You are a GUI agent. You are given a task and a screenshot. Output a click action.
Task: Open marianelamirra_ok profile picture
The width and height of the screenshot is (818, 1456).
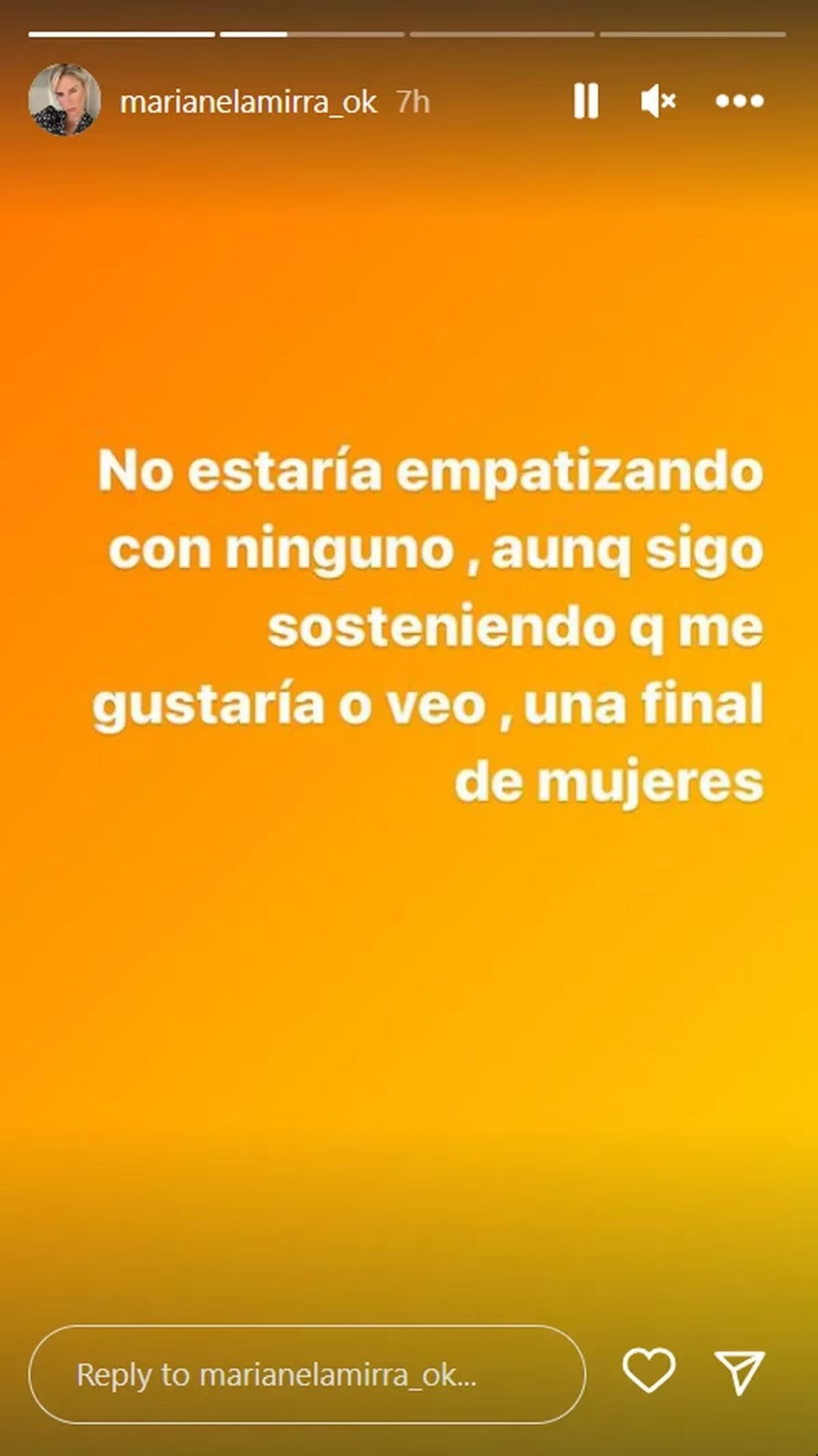pos(64,100)
